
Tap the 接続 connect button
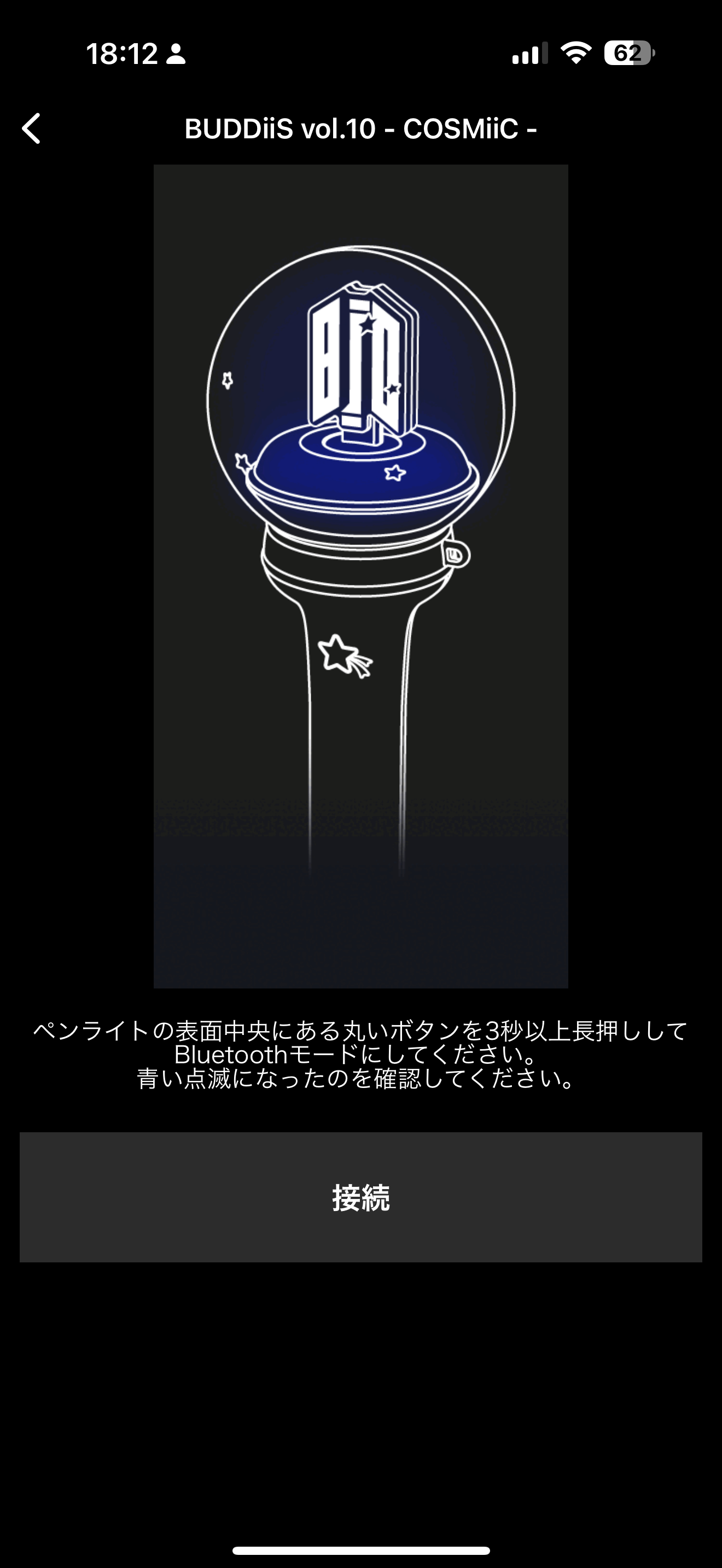coord(360,1197)
